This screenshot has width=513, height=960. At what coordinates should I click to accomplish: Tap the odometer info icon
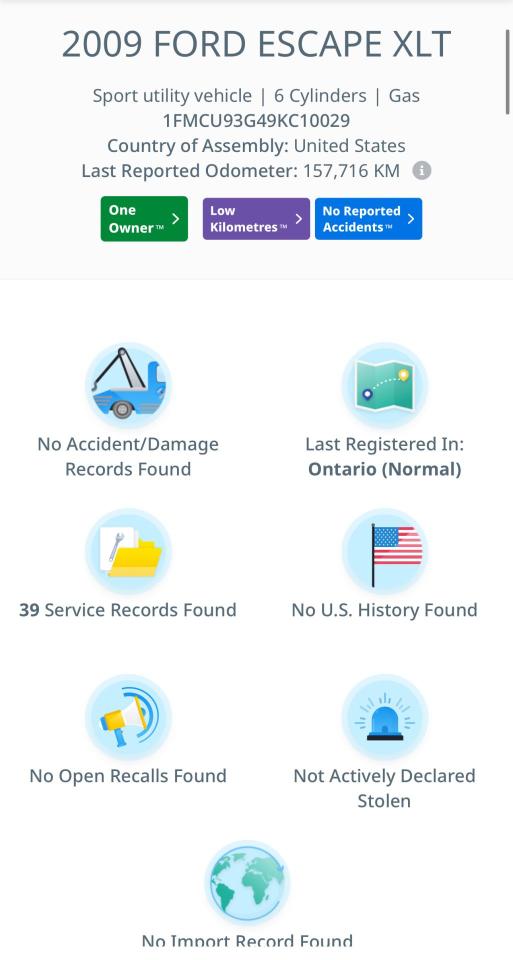[422, 171]
